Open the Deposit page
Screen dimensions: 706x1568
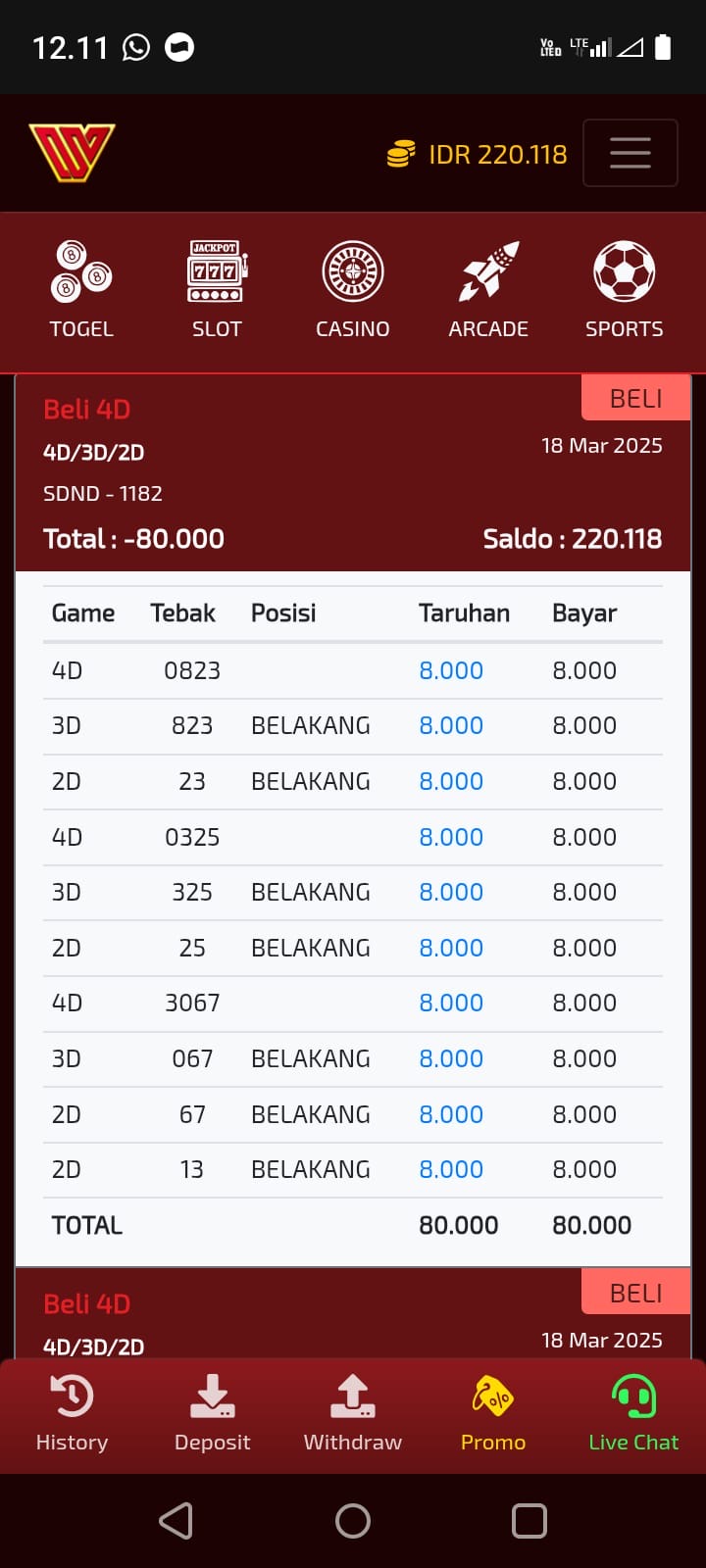[212, 1413]
